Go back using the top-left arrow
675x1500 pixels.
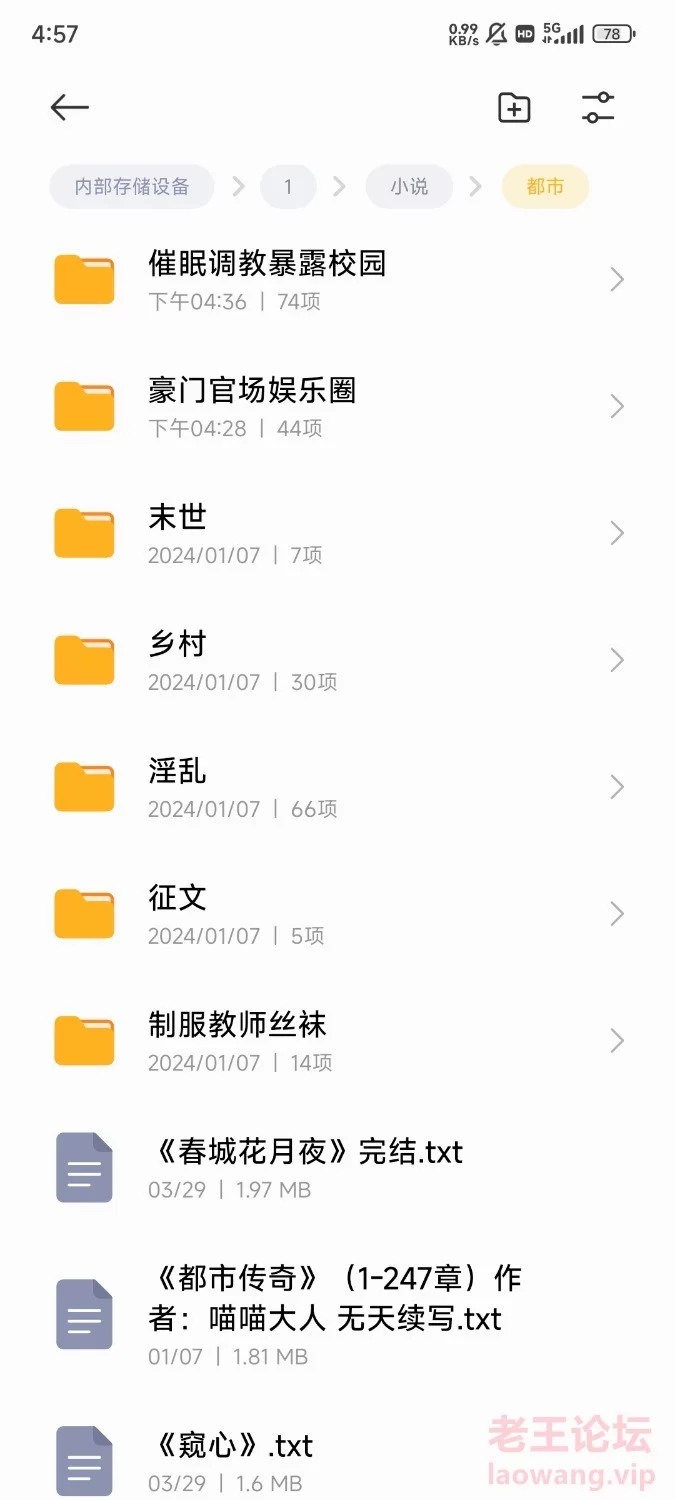click(x=70, y=108)
